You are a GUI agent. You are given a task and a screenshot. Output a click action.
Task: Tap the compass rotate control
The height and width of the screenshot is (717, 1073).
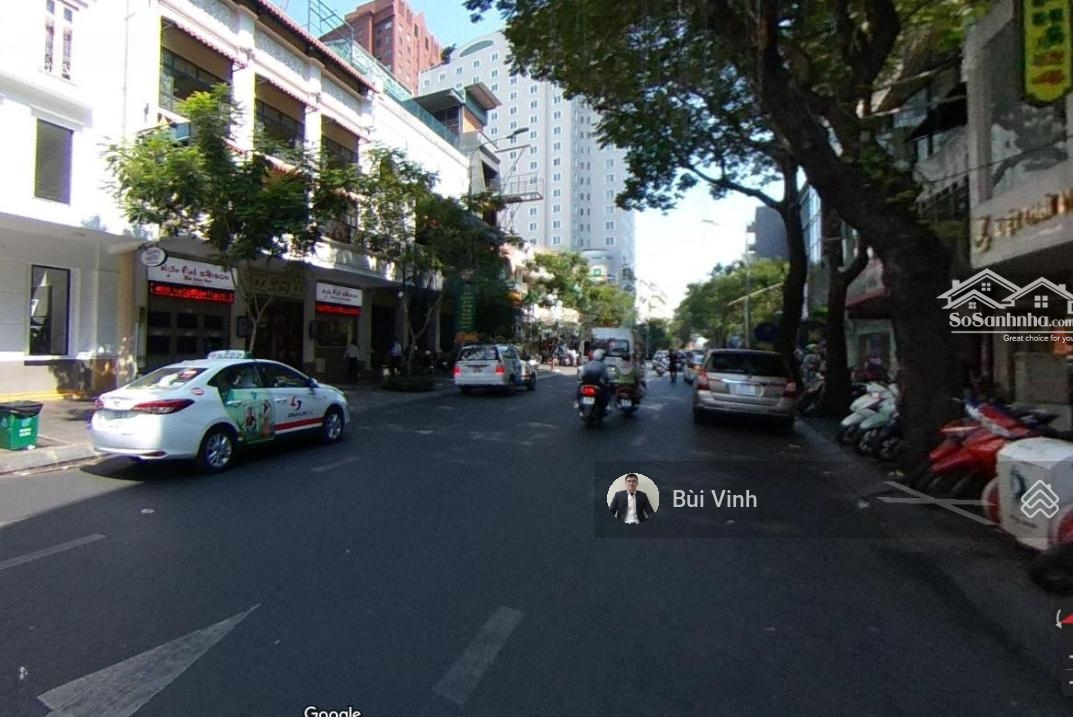pos(1064,620)
